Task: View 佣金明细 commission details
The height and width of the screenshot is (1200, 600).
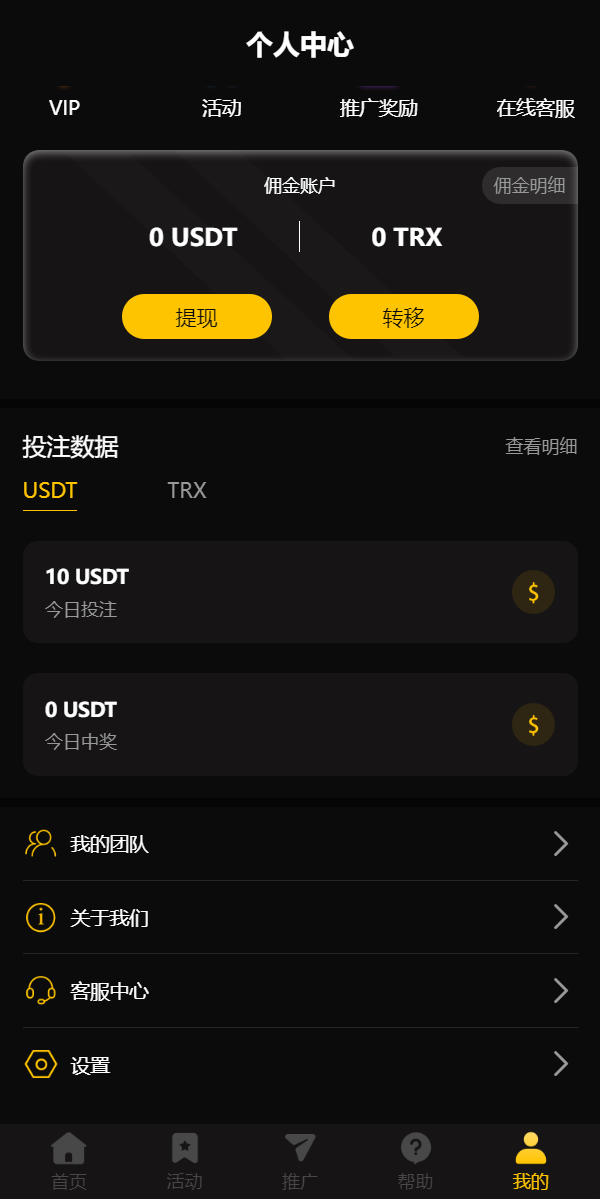Action: click(x=529, y=186)
